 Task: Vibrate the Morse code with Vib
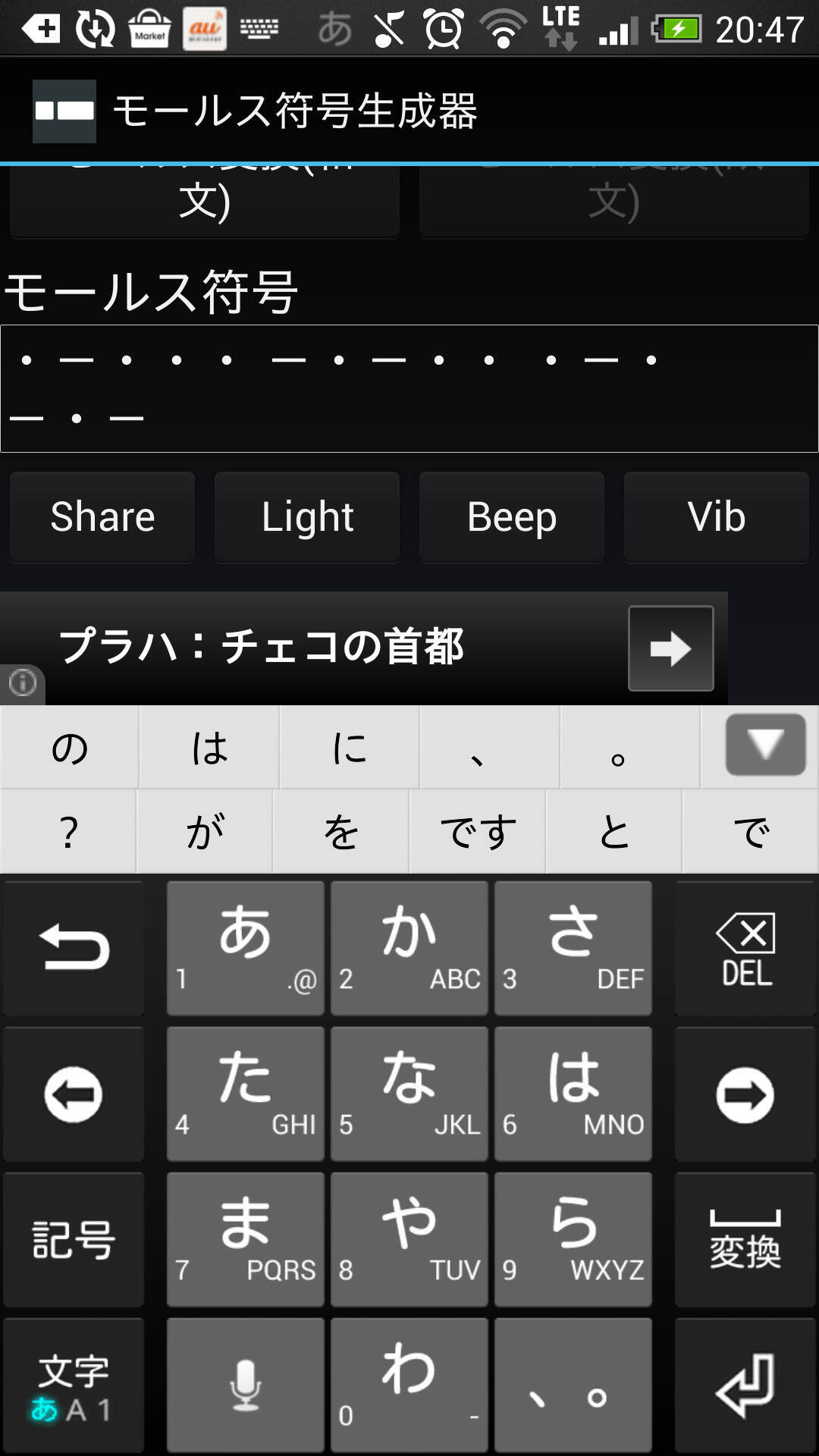717,517
